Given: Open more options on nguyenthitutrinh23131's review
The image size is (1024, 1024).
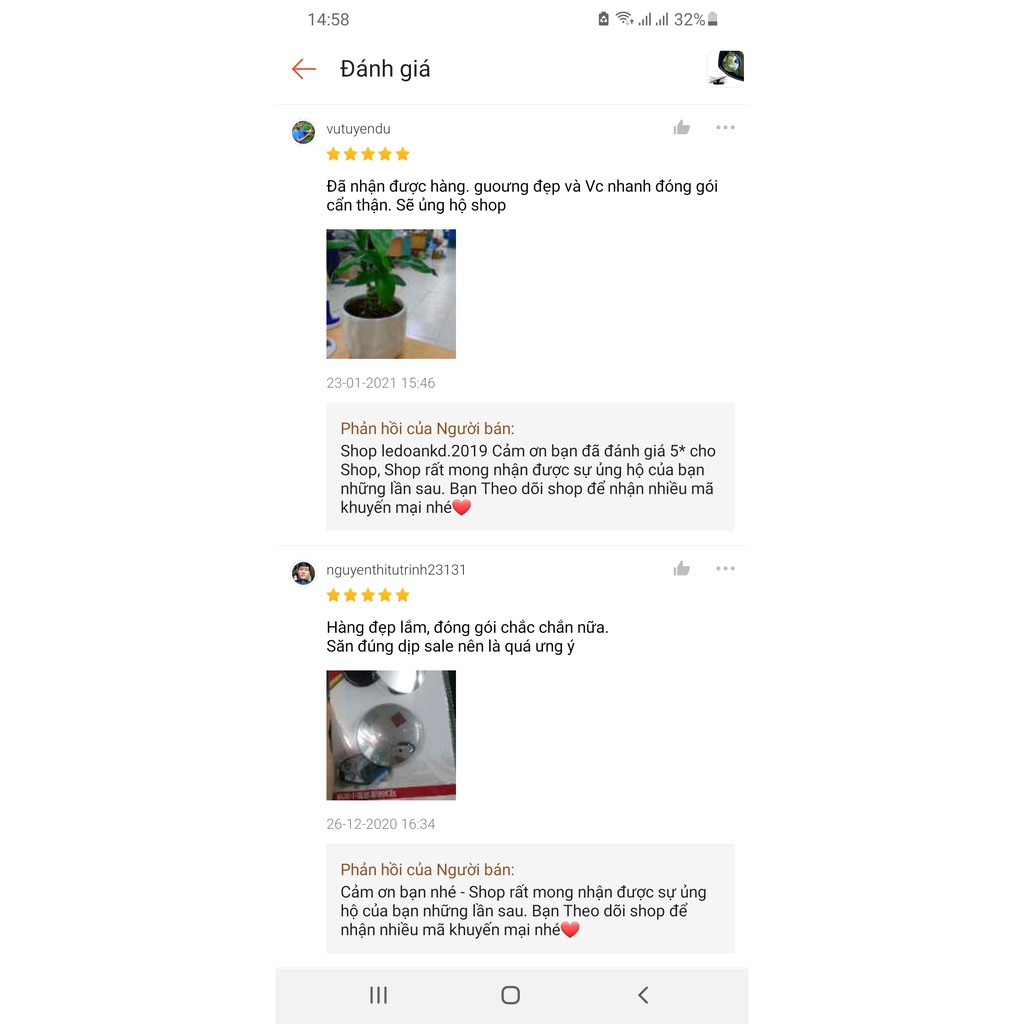Looking at the screenshot, I should pos(725,569).
